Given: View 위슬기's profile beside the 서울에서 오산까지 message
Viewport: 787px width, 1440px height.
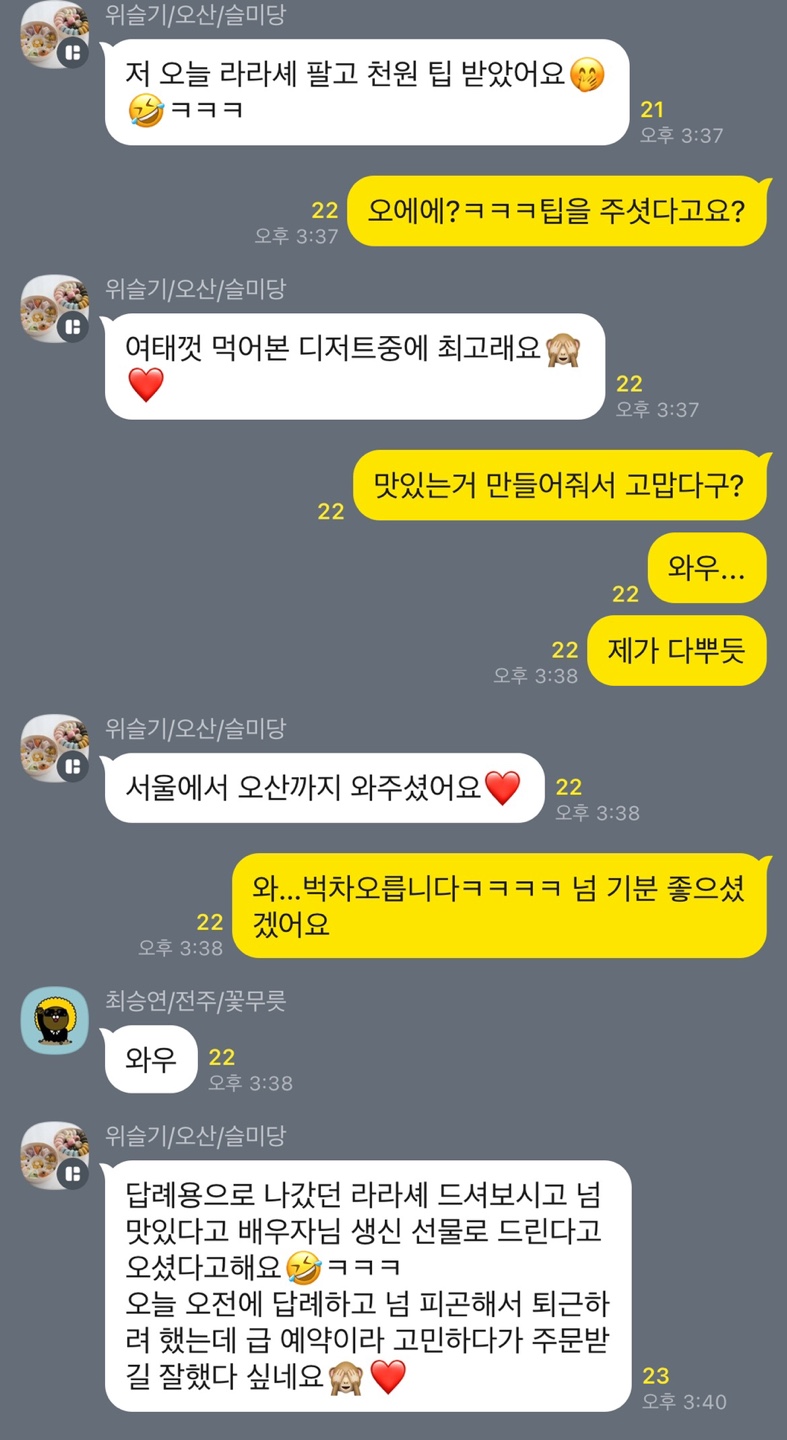Looking at the screenshot, I should pos(55,748).
